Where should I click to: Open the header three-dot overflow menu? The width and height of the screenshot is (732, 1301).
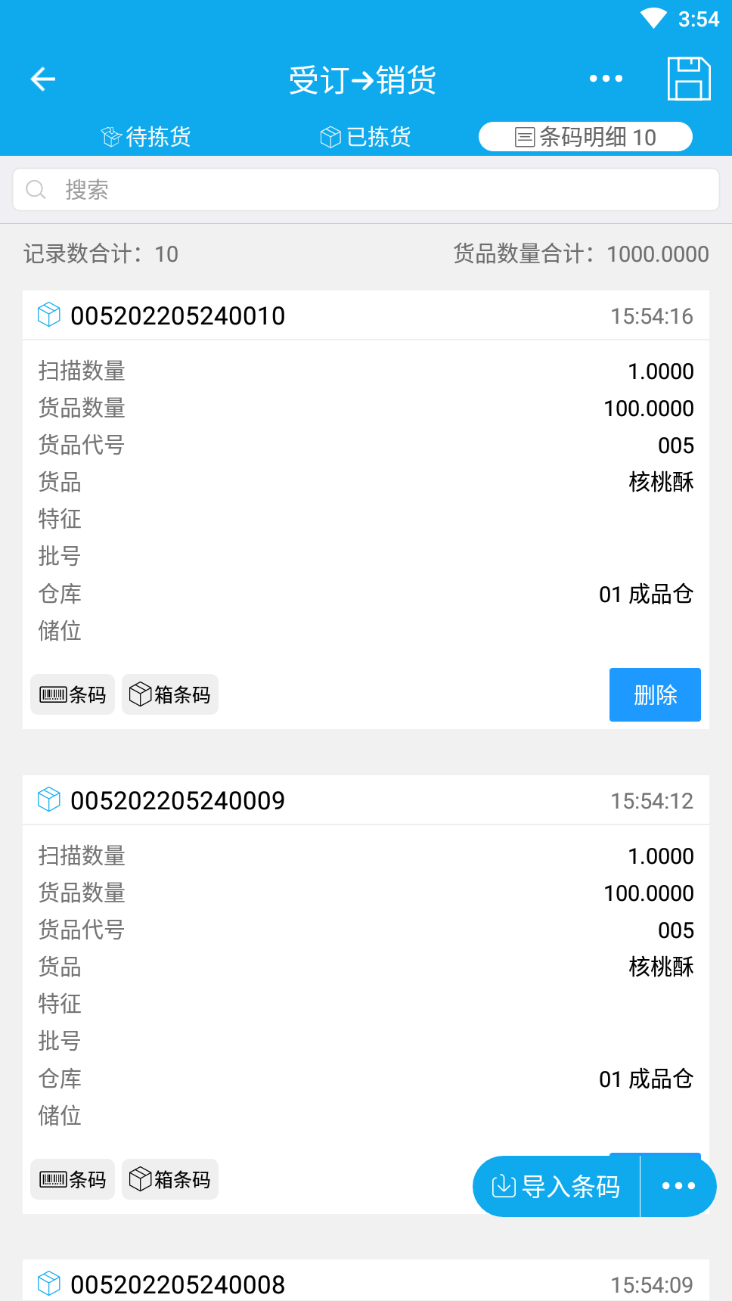pos(606,79)
